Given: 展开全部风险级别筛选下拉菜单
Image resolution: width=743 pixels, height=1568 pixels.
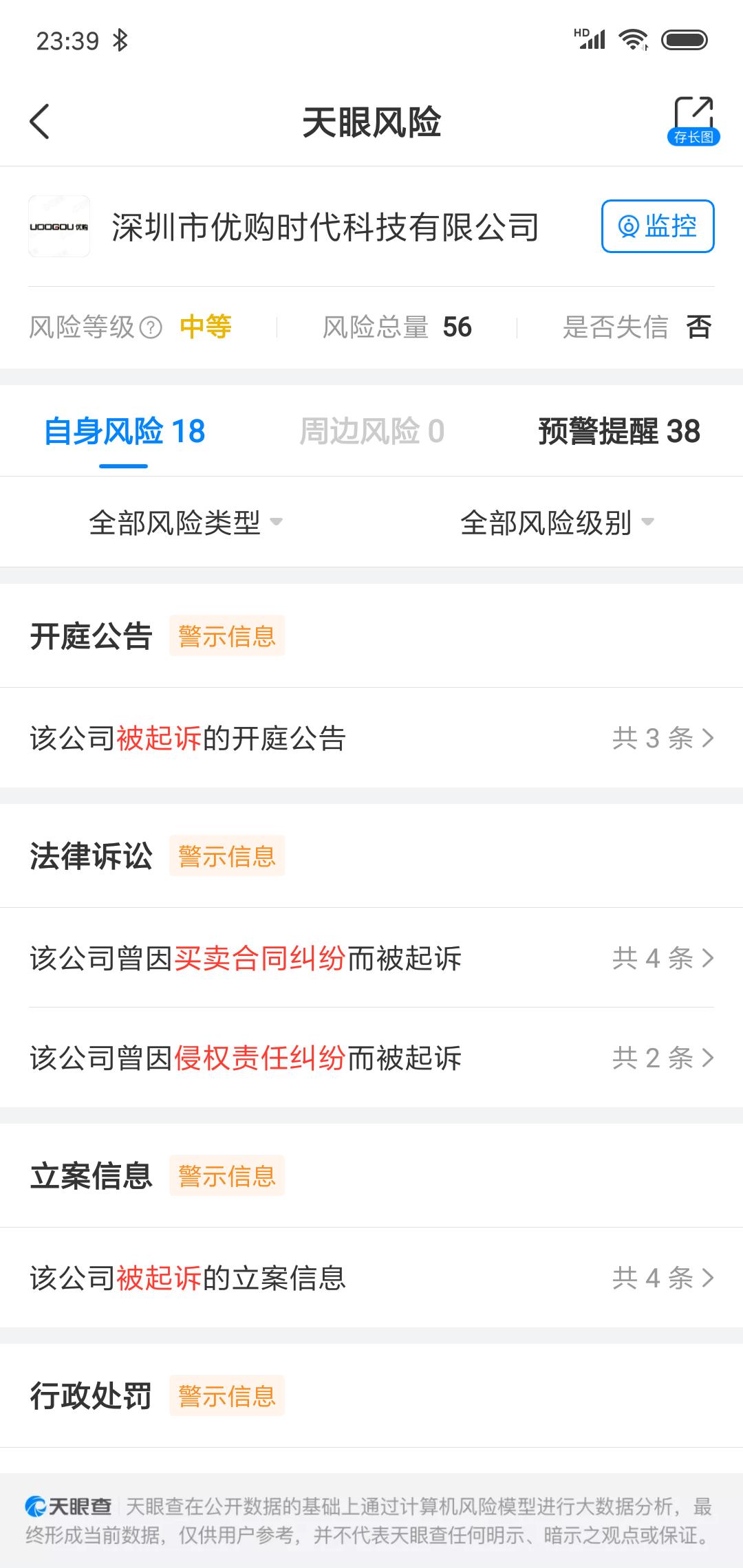Looking at the screenshot, I should click(x=556, y=523).
